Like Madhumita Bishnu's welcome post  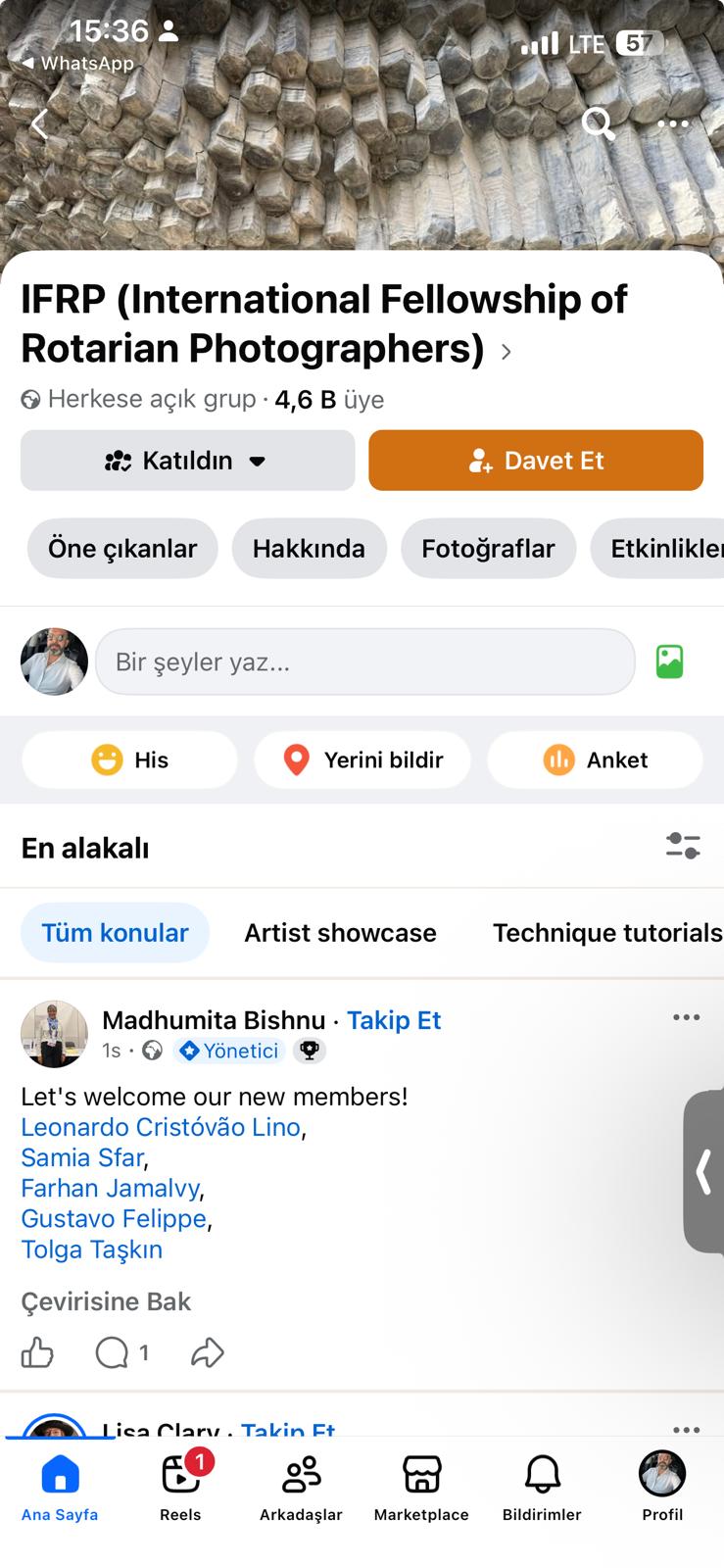[x=37, y=1353]
